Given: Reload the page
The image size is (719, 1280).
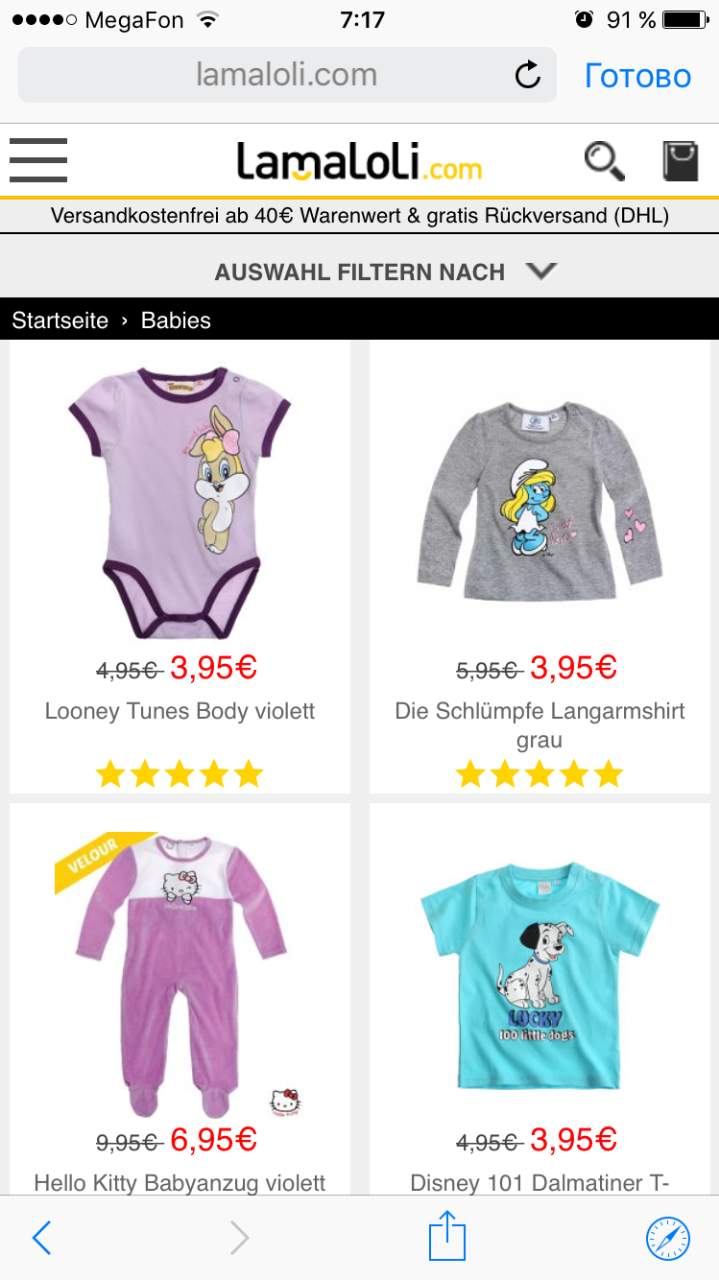Looking at the screenshot, I should [x=527, y=75].
